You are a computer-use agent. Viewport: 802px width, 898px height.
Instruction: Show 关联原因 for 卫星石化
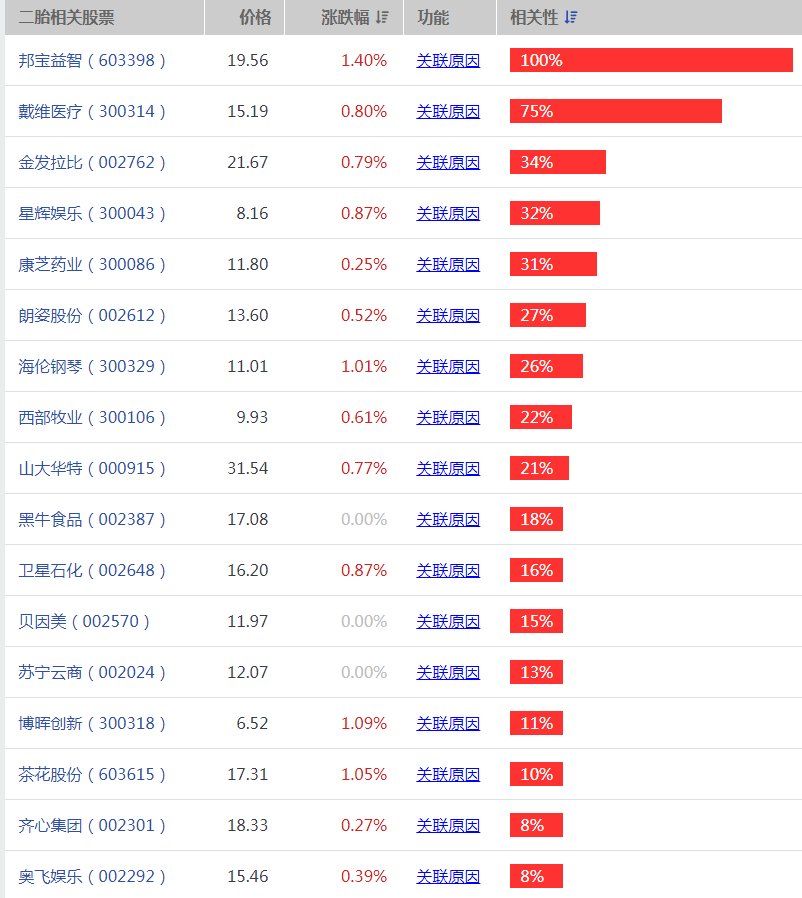point(448,571)
